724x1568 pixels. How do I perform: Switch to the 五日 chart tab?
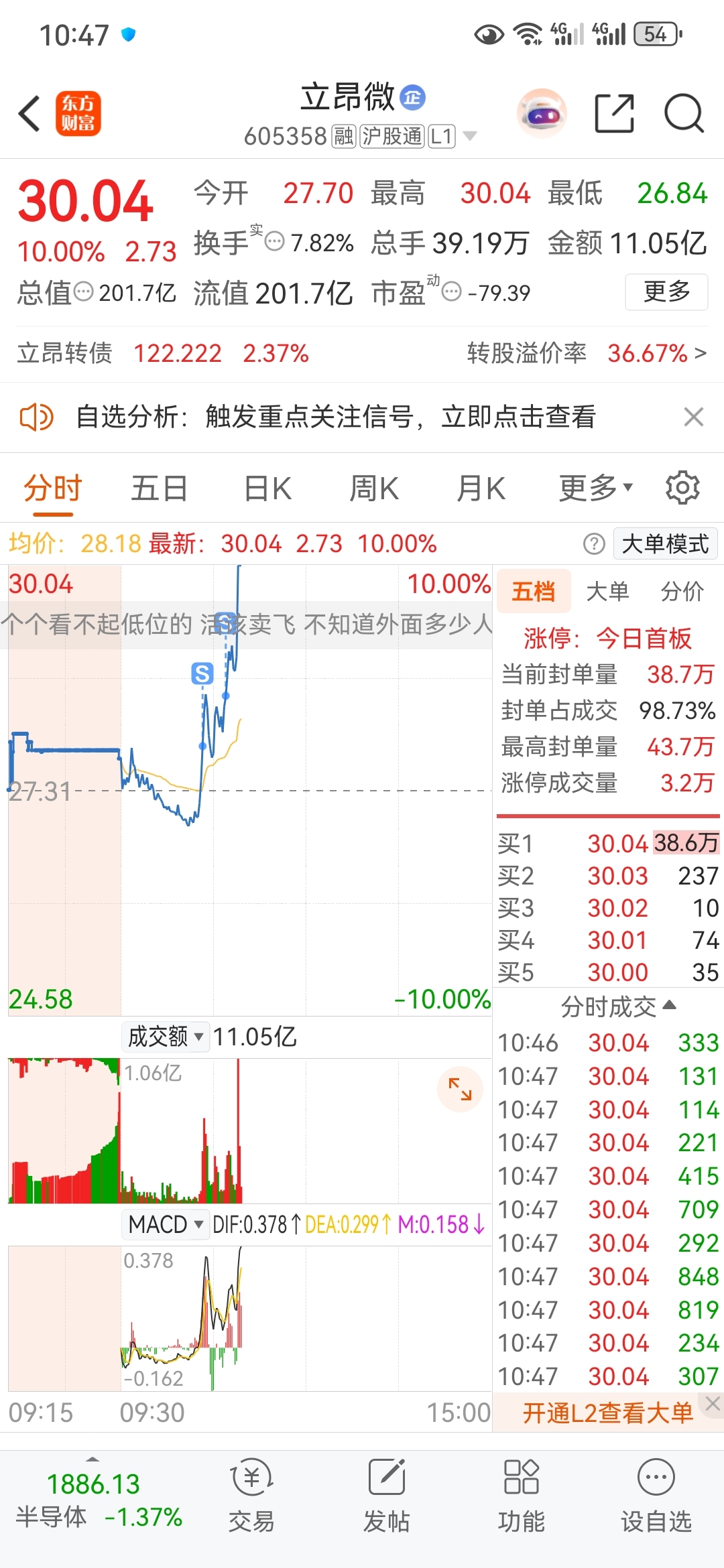pyautogui.click(x=159, y=488)
